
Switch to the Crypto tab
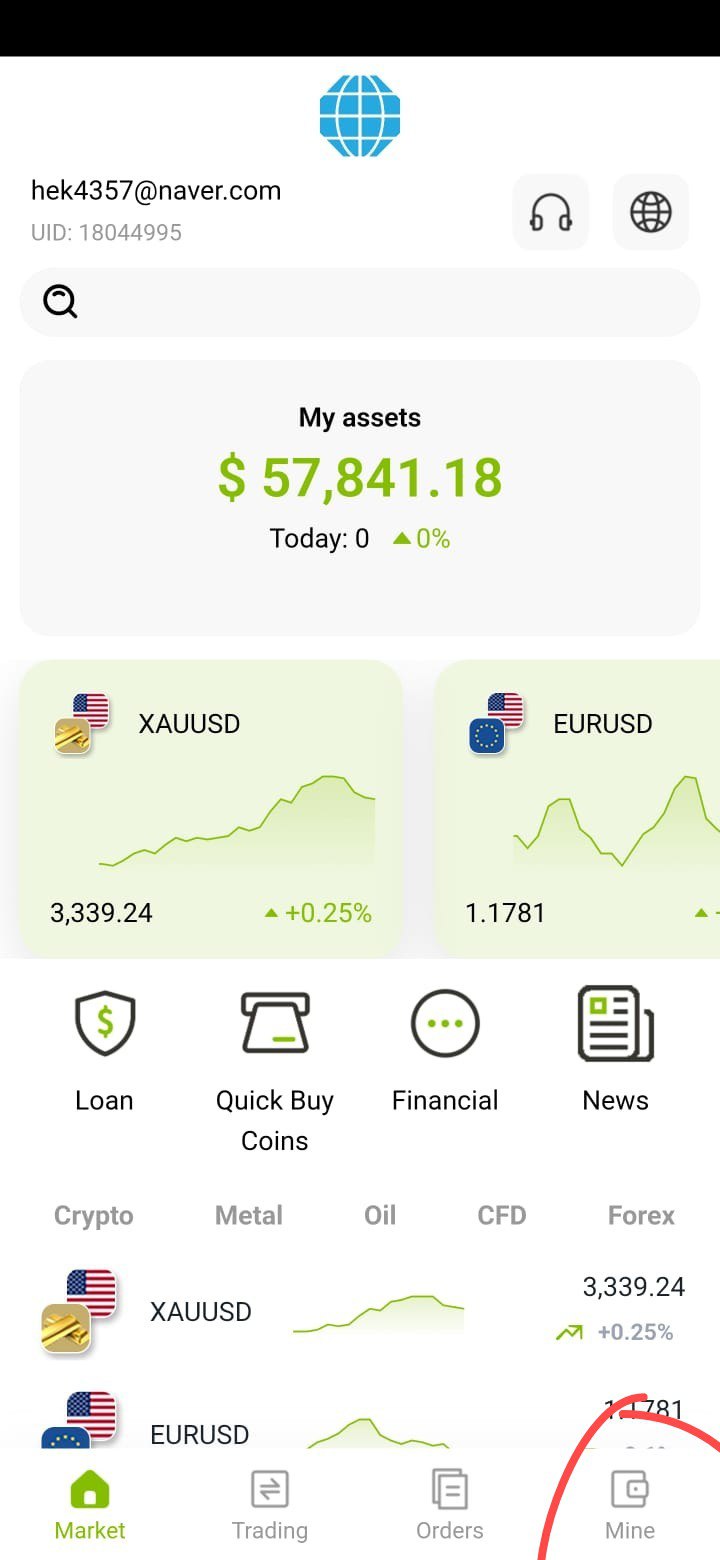pos(94,1216)
